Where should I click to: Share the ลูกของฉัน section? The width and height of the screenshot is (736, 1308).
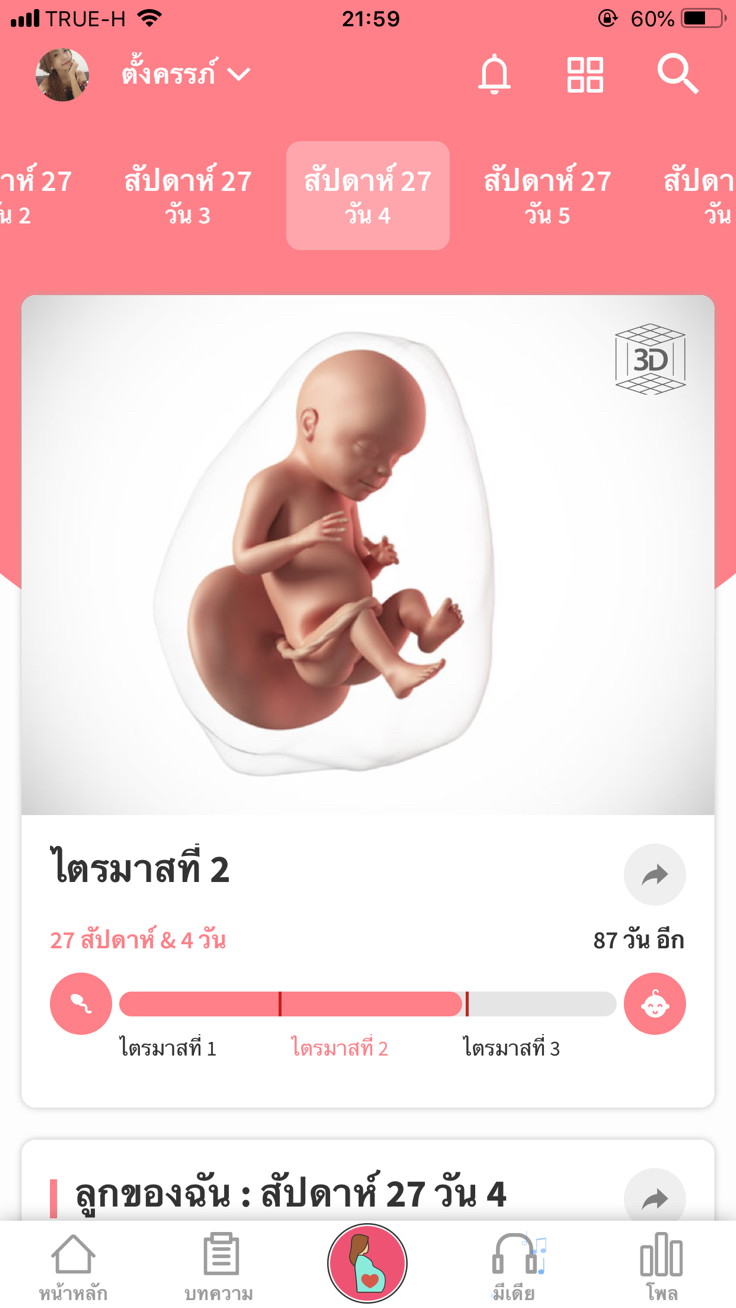(x=654, y=1198)
